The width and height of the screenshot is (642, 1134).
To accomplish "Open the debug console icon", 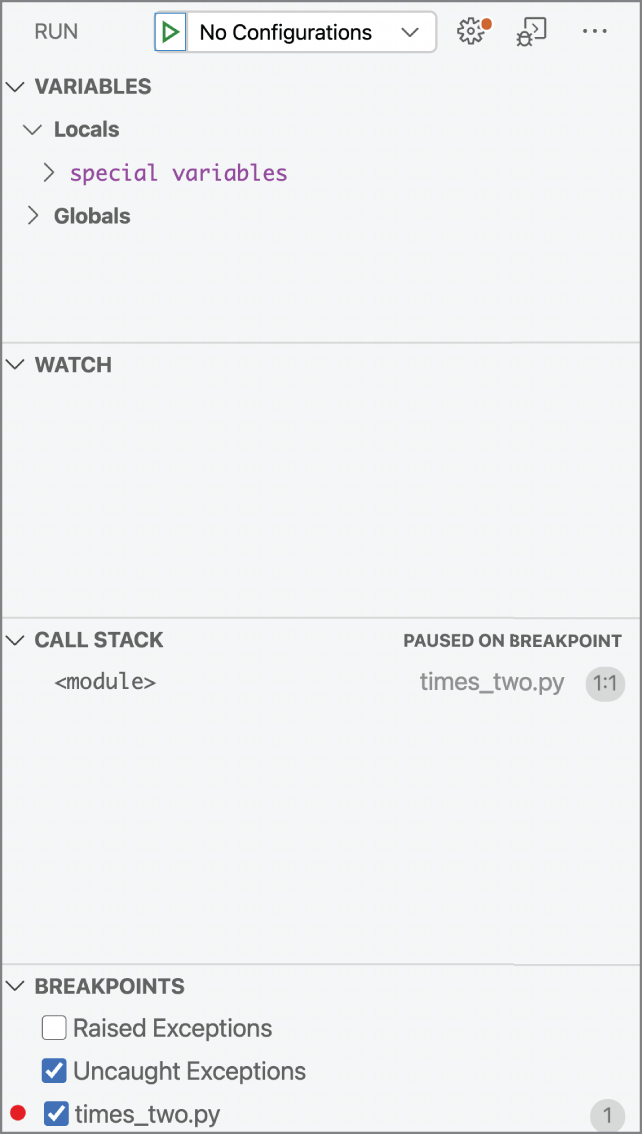I will coord(531,31).
